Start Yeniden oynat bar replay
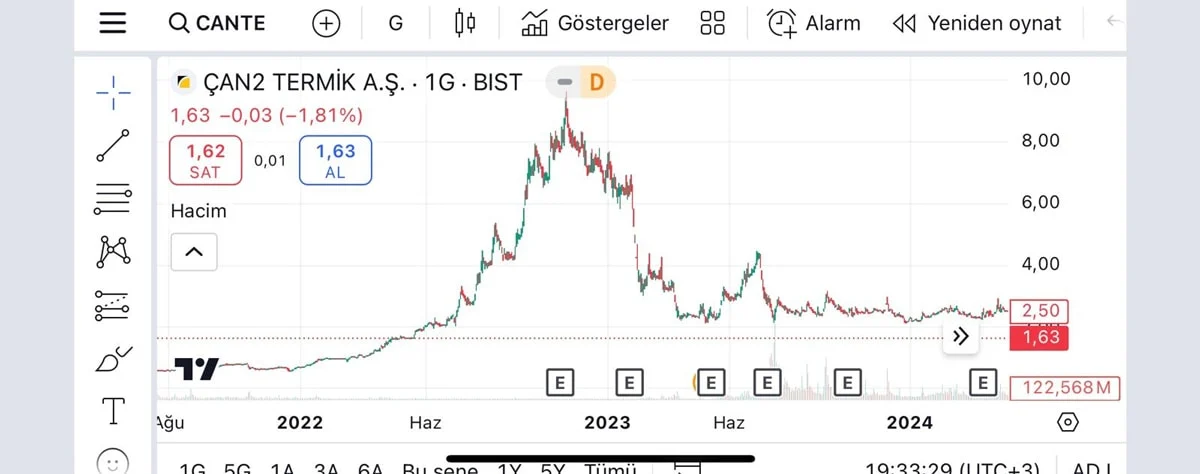1200x474 pixels. point(976,23)
